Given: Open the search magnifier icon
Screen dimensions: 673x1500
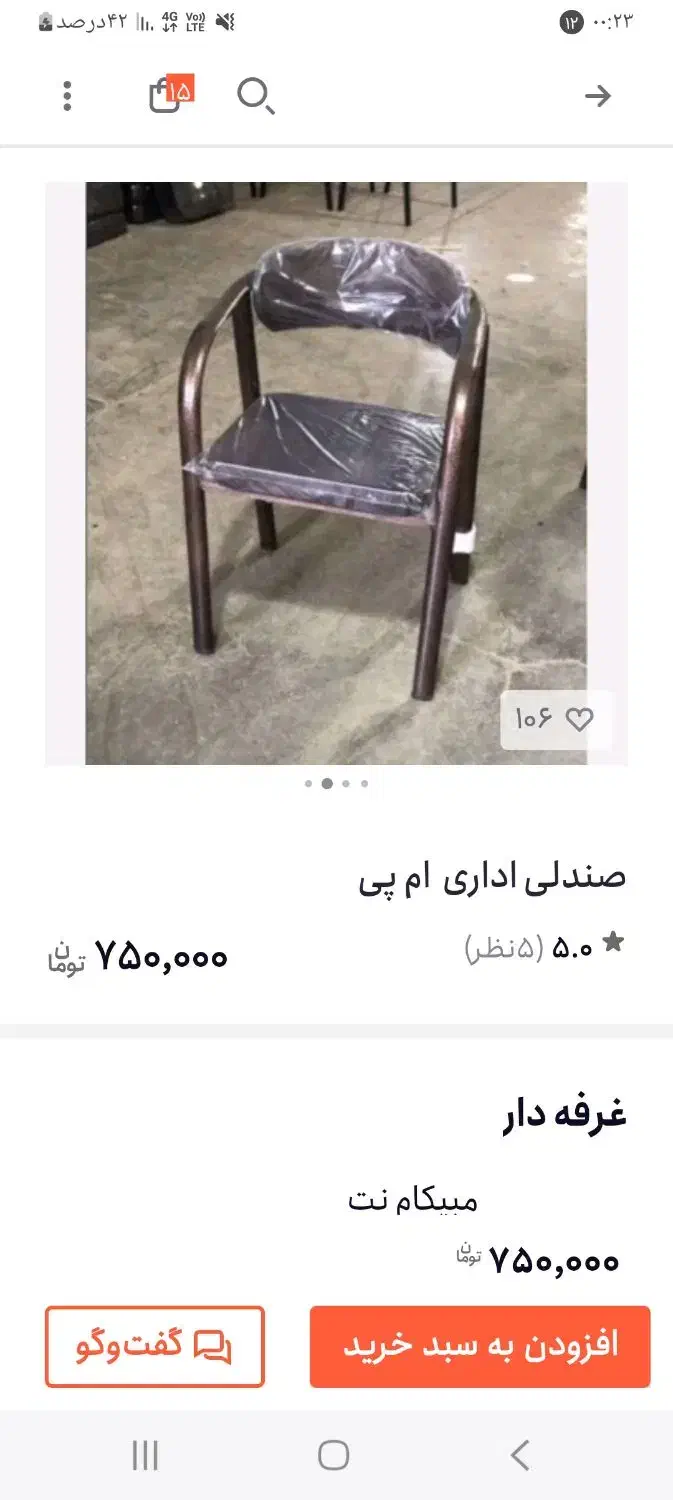Looking at the screenshot, I should point(254,96).
